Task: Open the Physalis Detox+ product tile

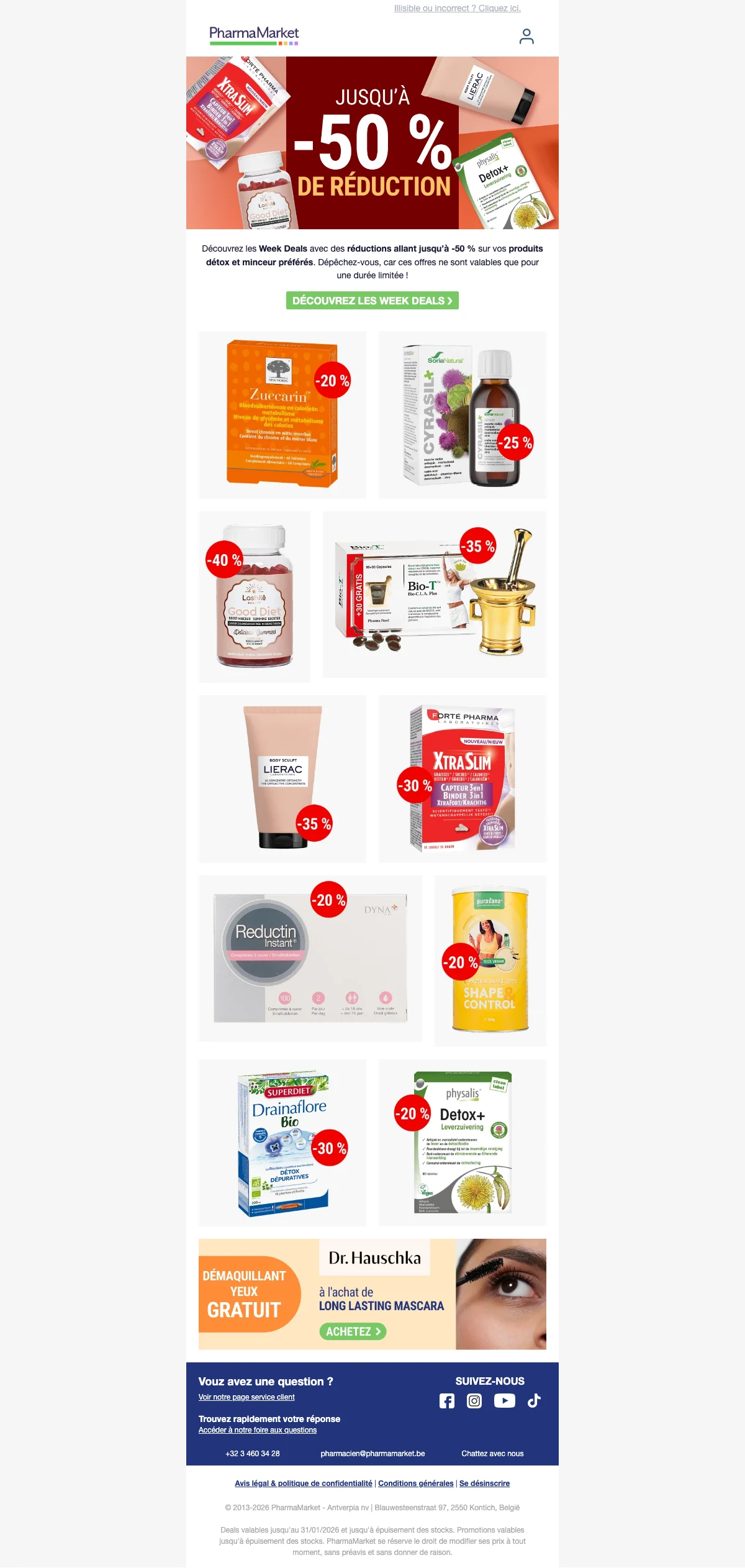Action: click(463, 1142)
